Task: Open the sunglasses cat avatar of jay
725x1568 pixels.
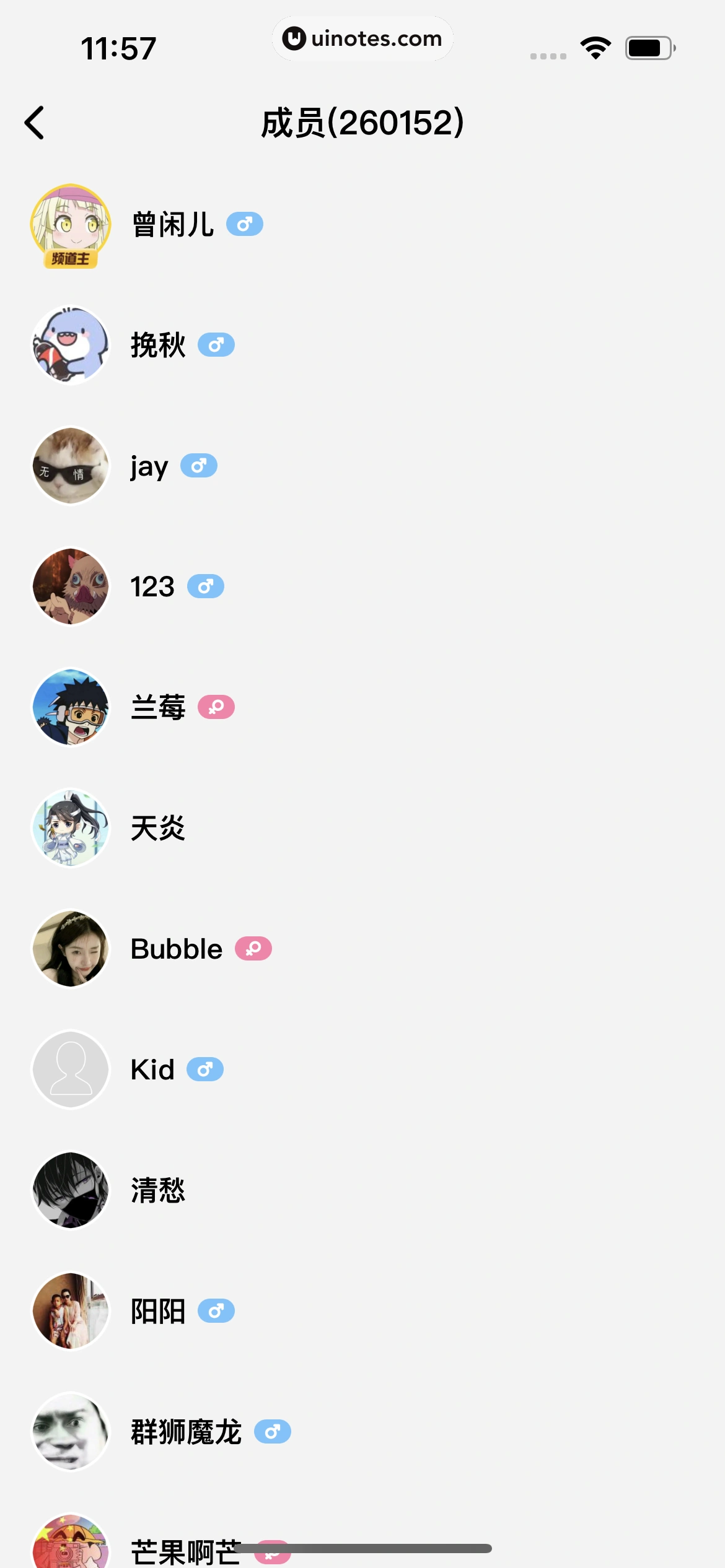Action: [x=70, y=465]
